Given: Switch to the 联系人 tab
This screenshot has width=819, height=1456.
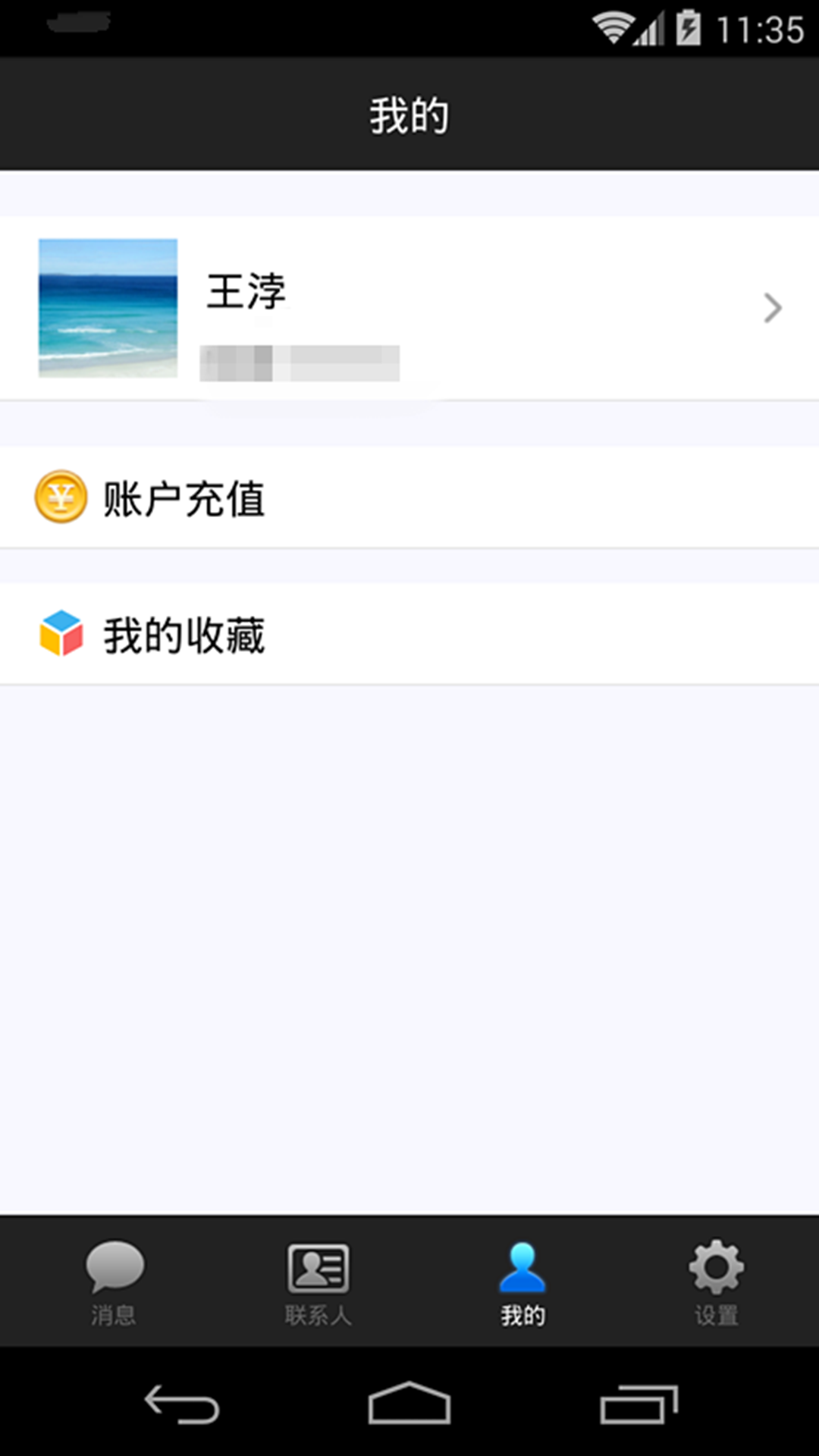Looking at the screenshot, I should [x=318, y=1282].
